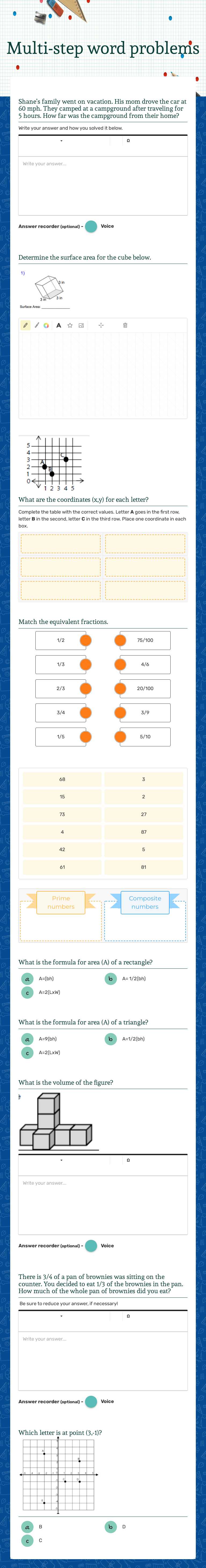The width and height of the screenshot is (206, 1568).
Task: Start voice recorder under brownies question
Action: click(x=91, y=1401)
